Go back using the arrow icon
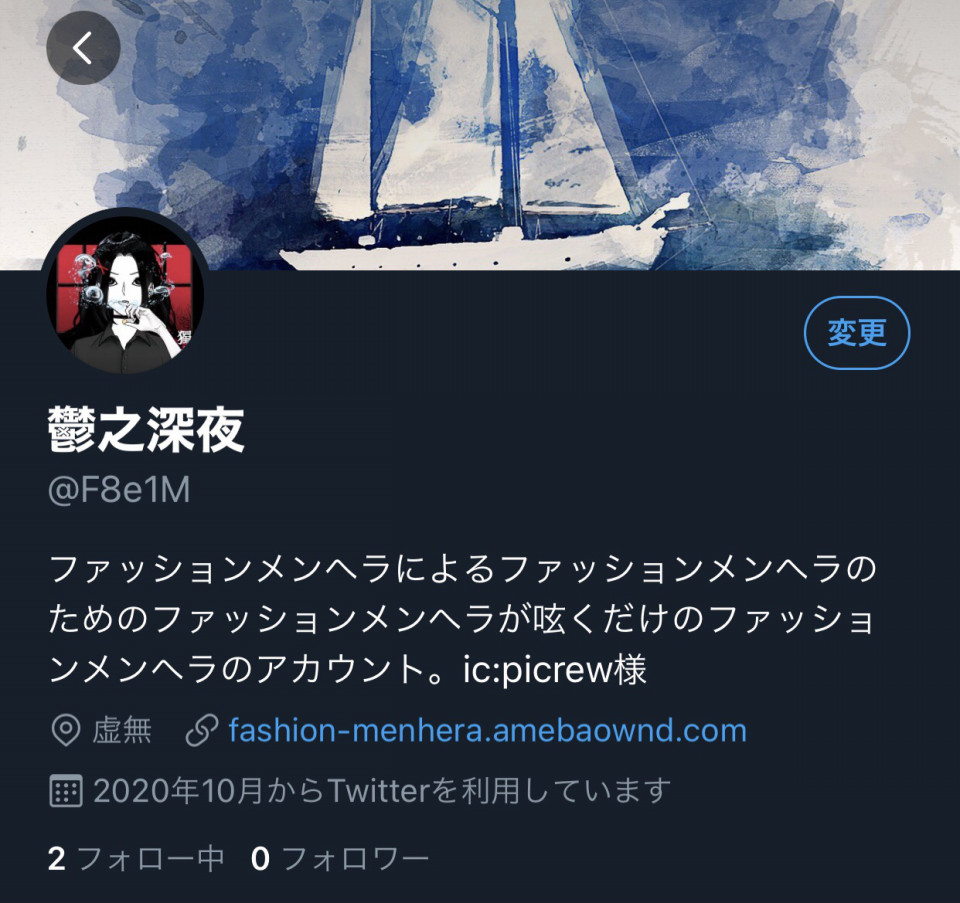This screenshot has height=903, width=960. tap(83, 48)
